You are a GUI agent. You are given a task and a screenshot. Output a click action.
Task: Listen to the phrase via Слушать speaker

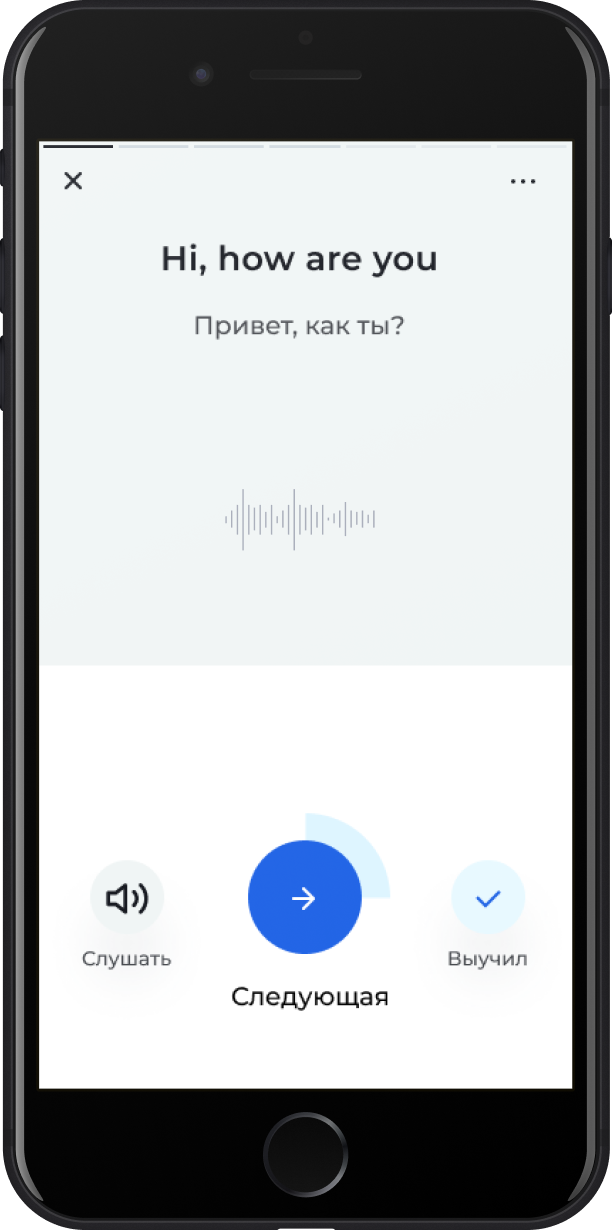pyautogui.click(x=127, y=898)
